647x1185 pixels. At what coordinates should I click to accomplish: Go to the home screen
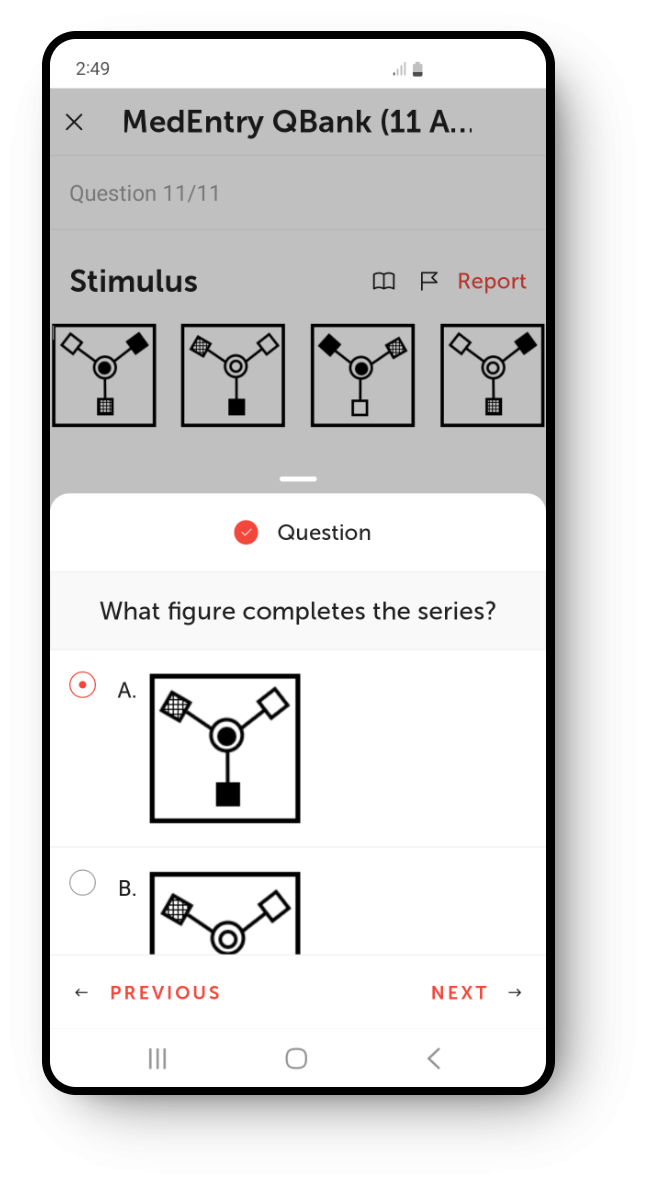pos(296,1059)
